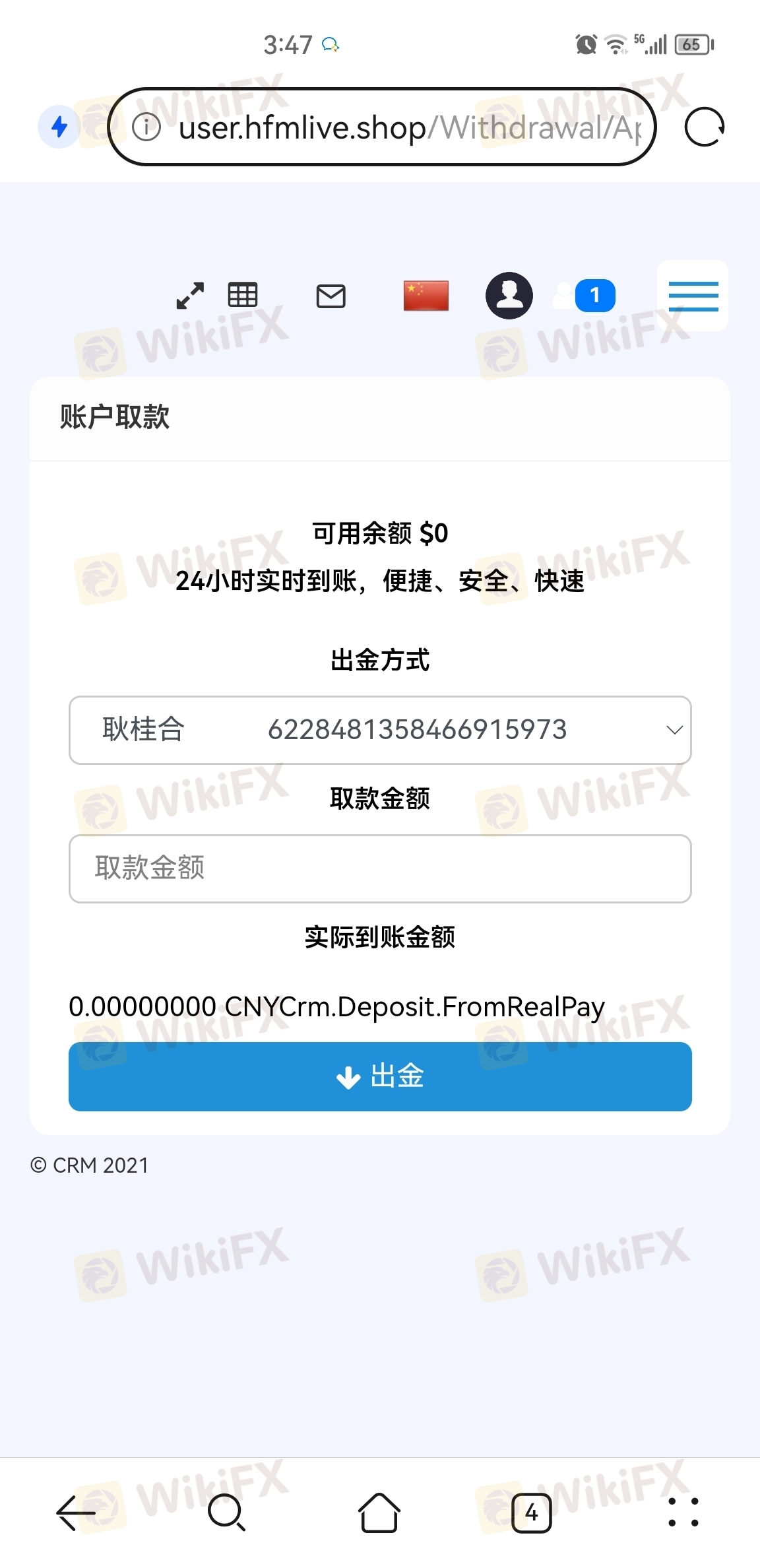Change language via the China flag

(x=426, y=296)
